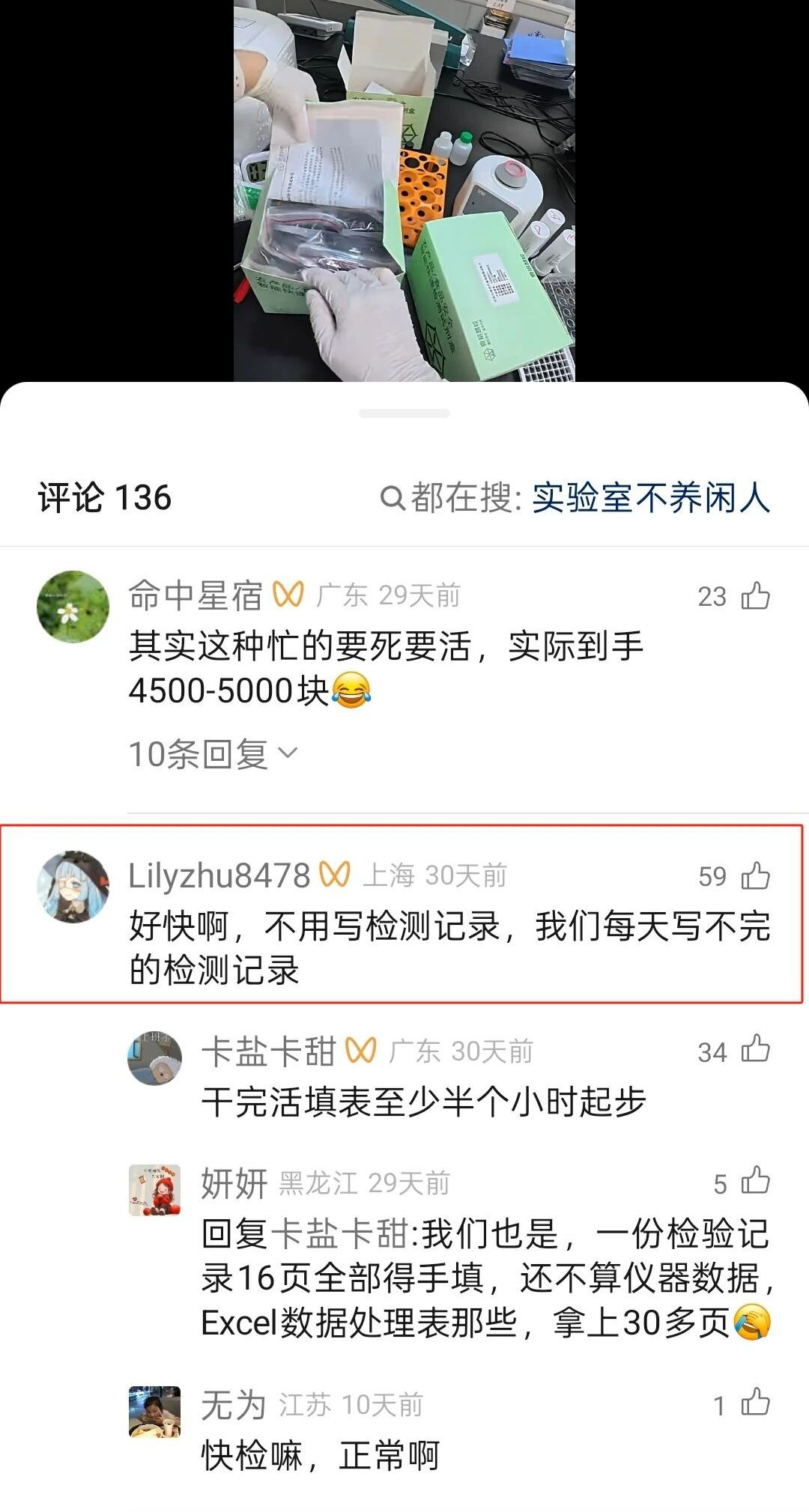
Task: Search the suggested term 实验室不养闲人
Action: (x=650, y=498)
